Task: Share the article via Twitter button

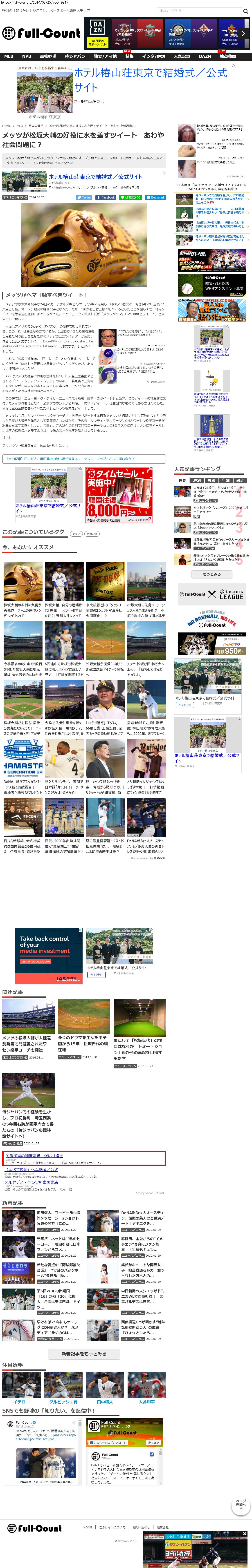Action: 85,197
